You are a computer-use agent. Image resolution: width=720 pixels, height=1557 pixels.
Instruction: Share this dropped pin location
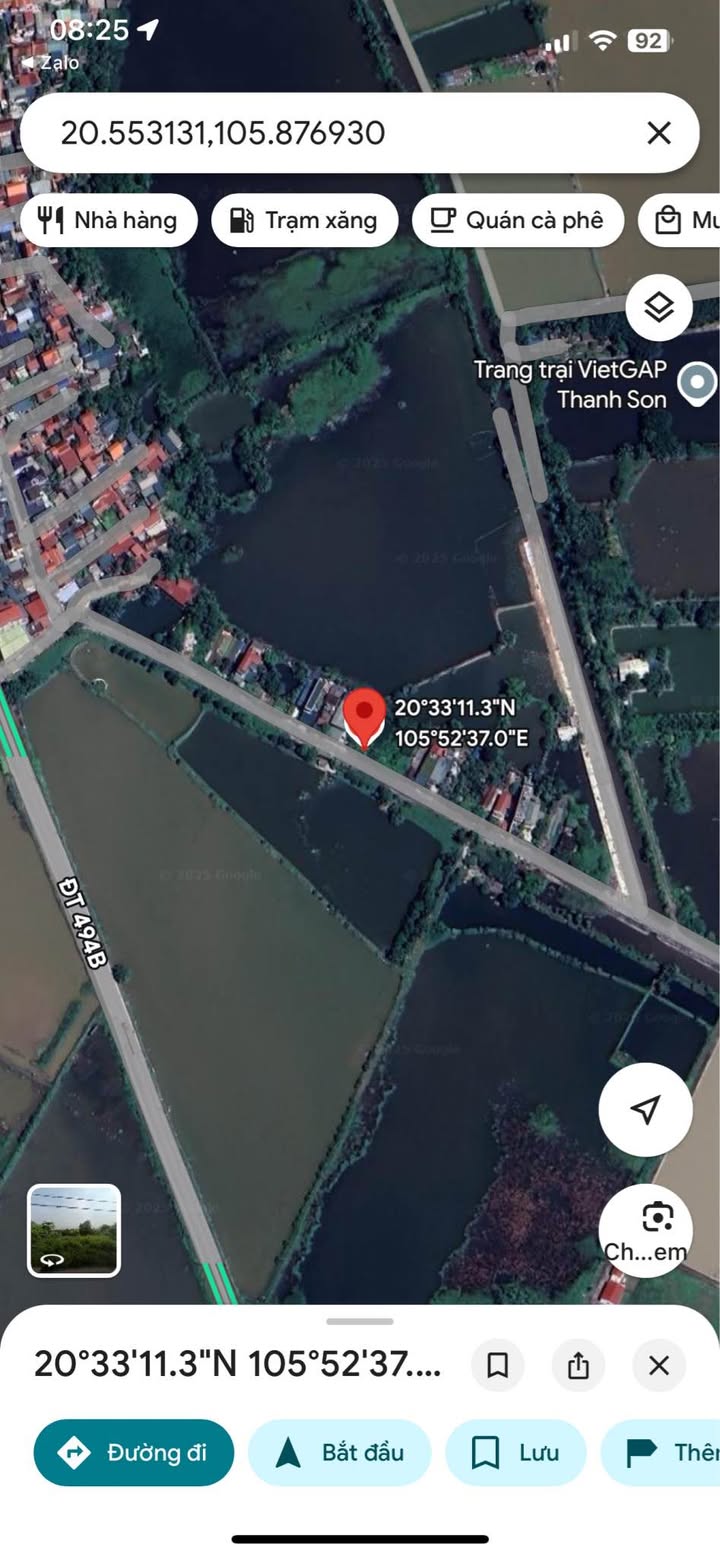pyautogui.click(x=578, y=1365)
